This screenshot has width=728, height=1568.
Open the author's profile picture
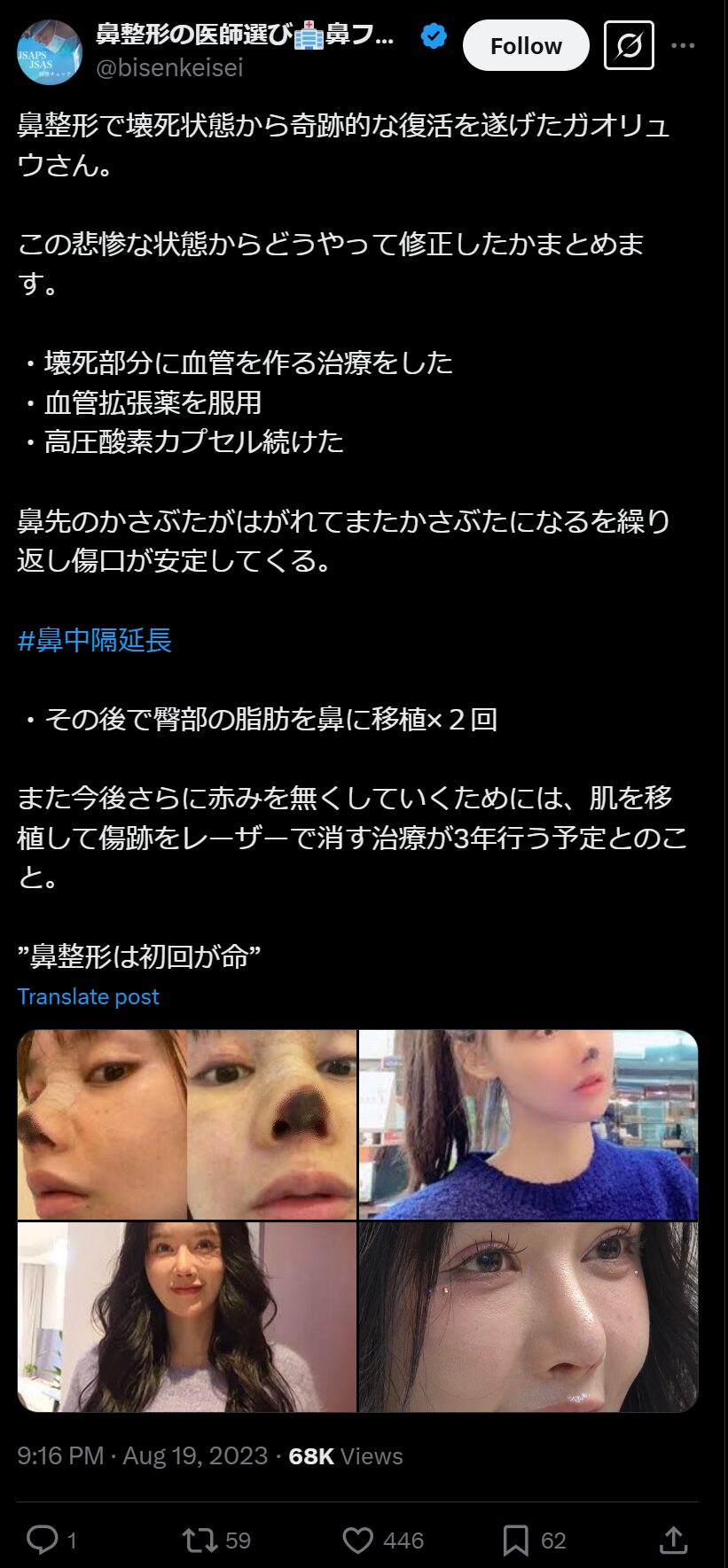click(x=50, y=52)
